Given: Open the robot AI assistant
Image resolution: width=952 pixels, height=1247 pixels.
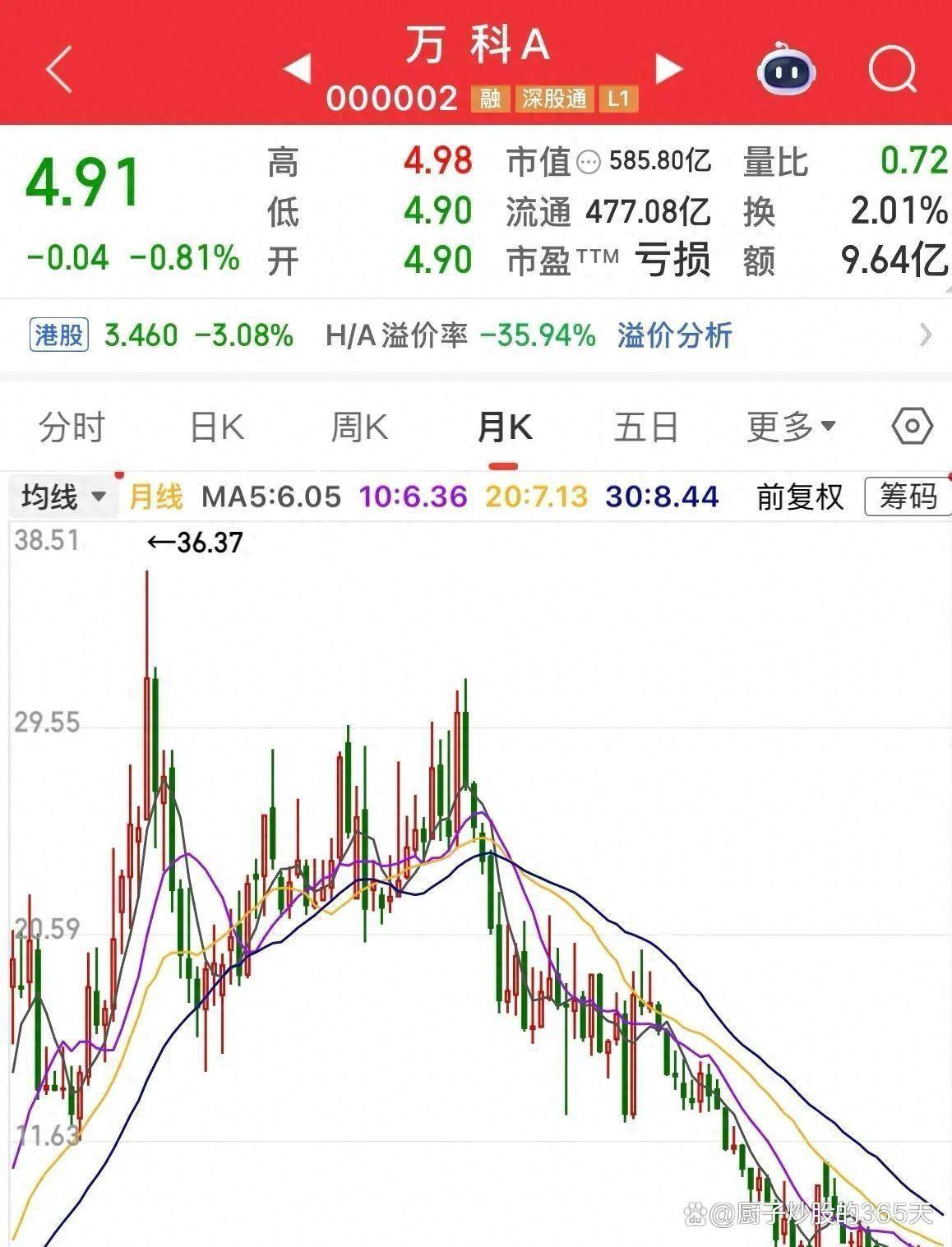Looking at the screenshot, I should click(x=785, y=71).
